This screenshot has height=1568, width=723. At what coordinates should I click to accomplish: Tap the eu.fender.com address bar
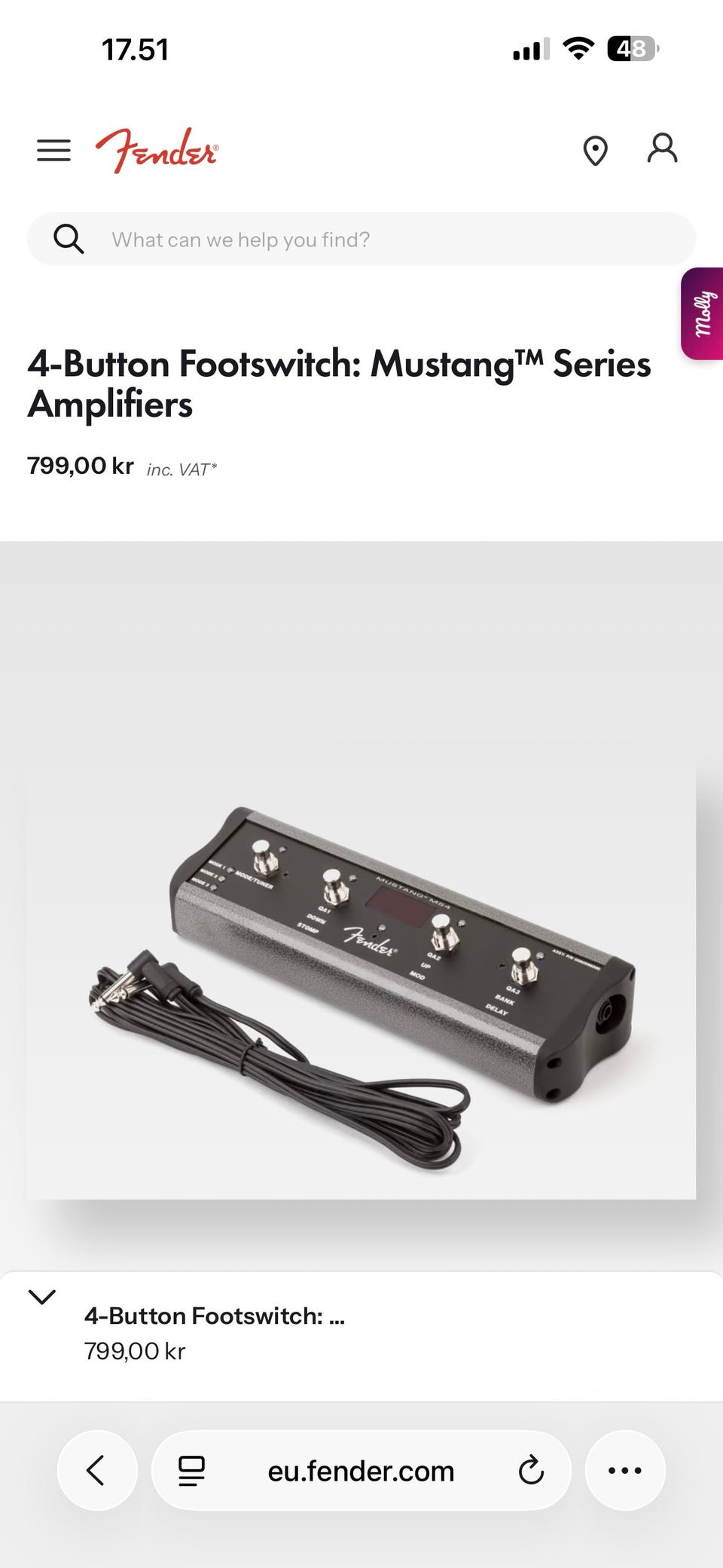point(361,1471)
